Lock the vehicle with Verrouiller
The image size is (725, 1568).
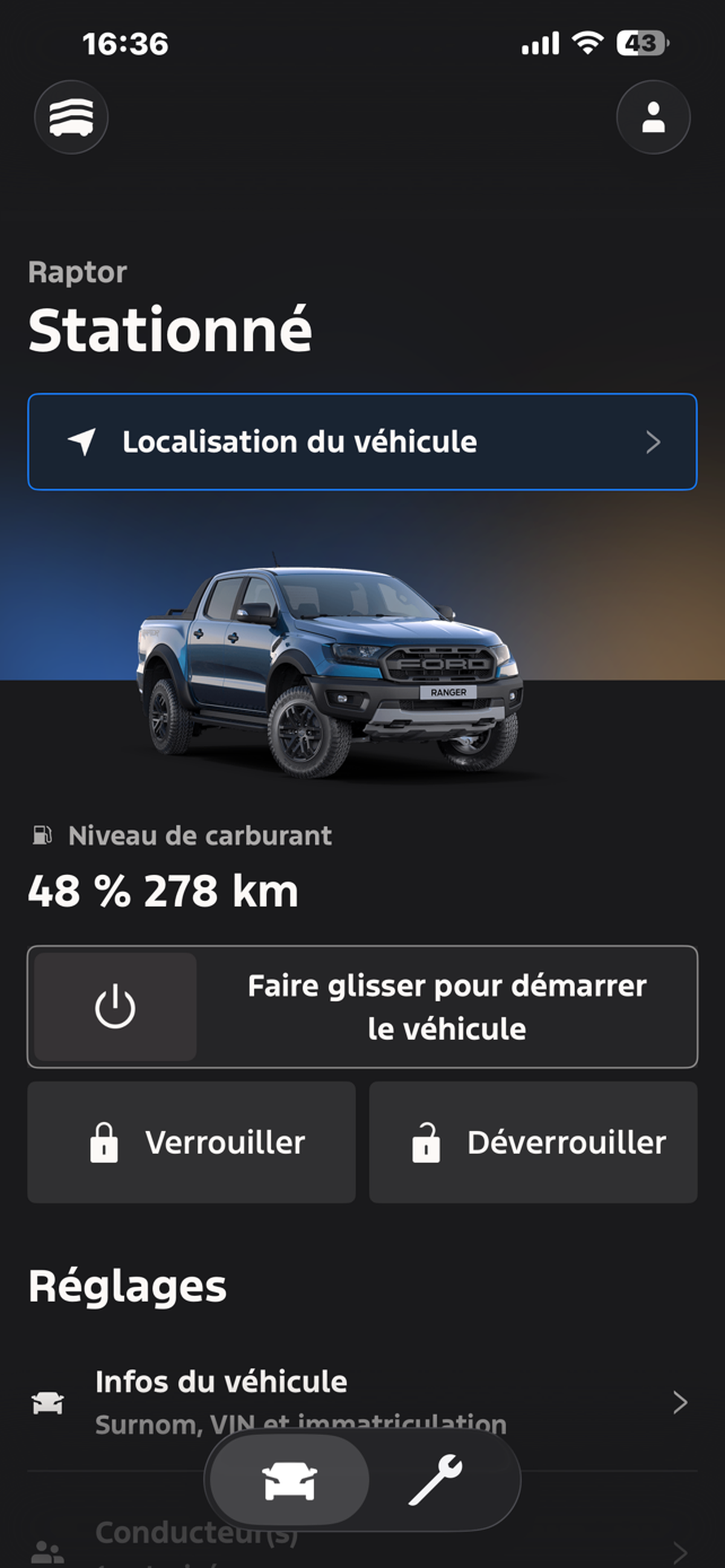pyautogui.click(x=191, y=1142)
